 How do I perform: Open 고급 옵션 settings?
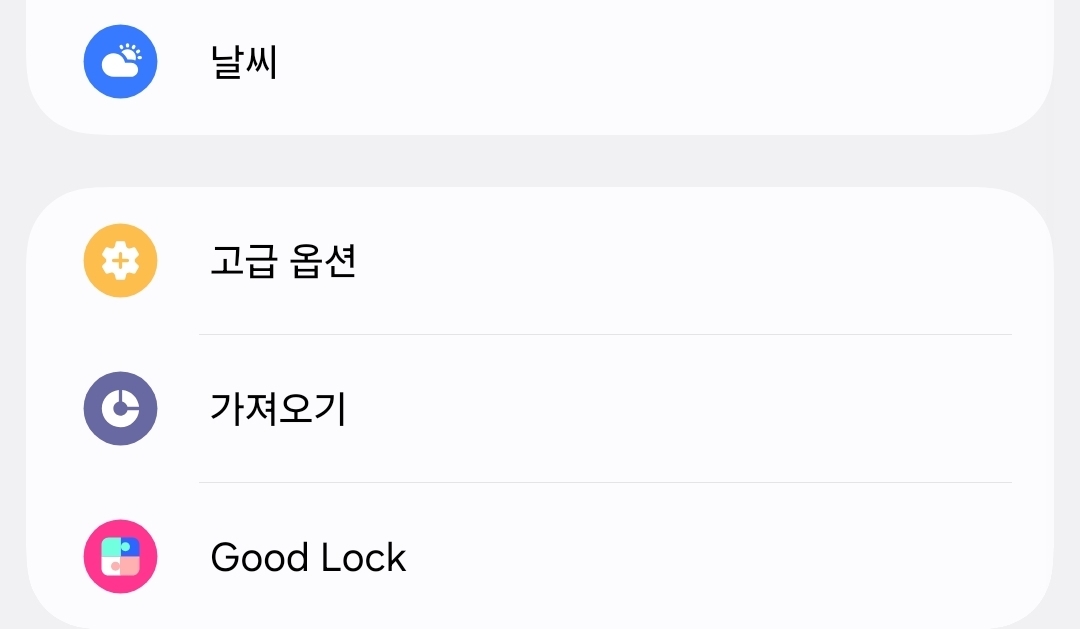tap(283, 261)
